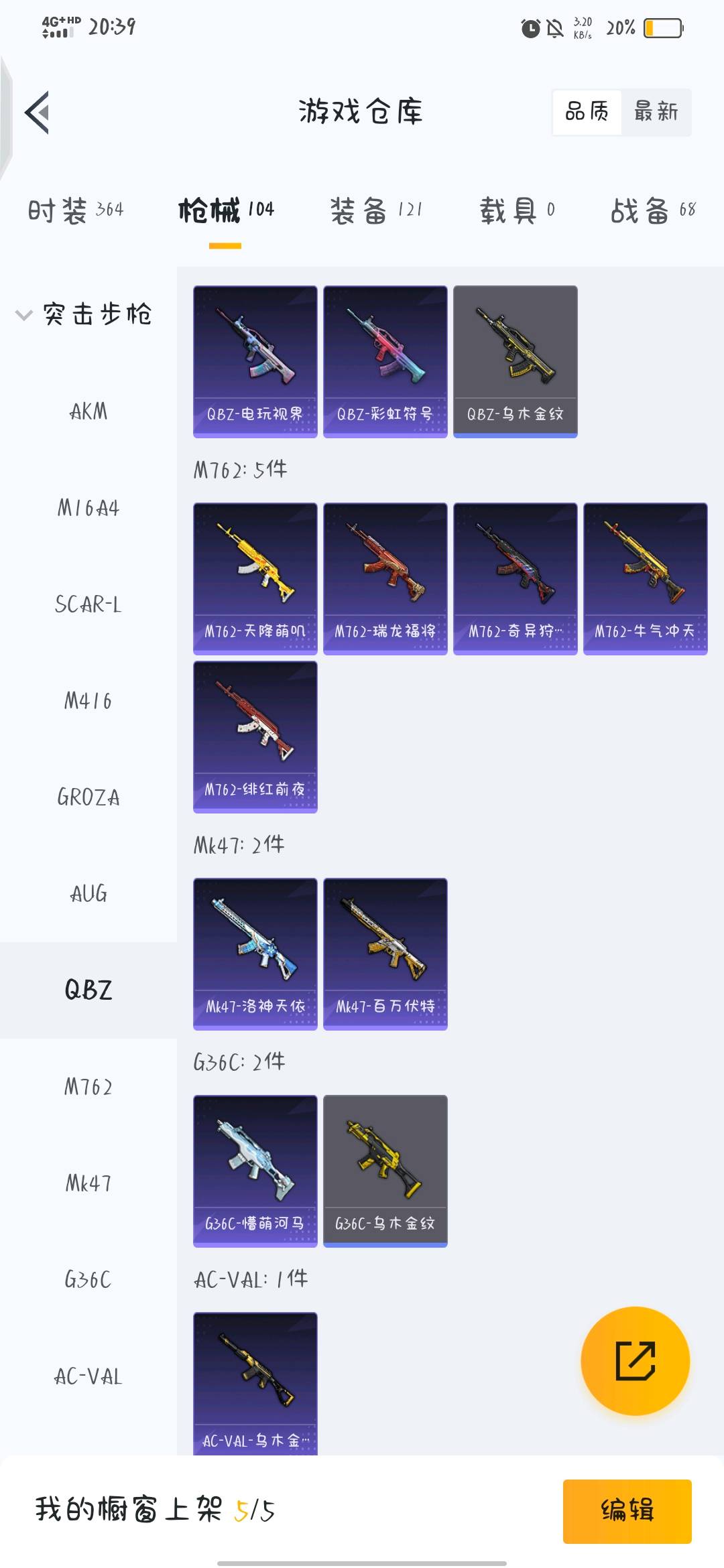Screen dimensions: 724x1568
Task: Open the Mk47-洛神天依 skin
Action: pyautogui.click(x=255, y=954)
